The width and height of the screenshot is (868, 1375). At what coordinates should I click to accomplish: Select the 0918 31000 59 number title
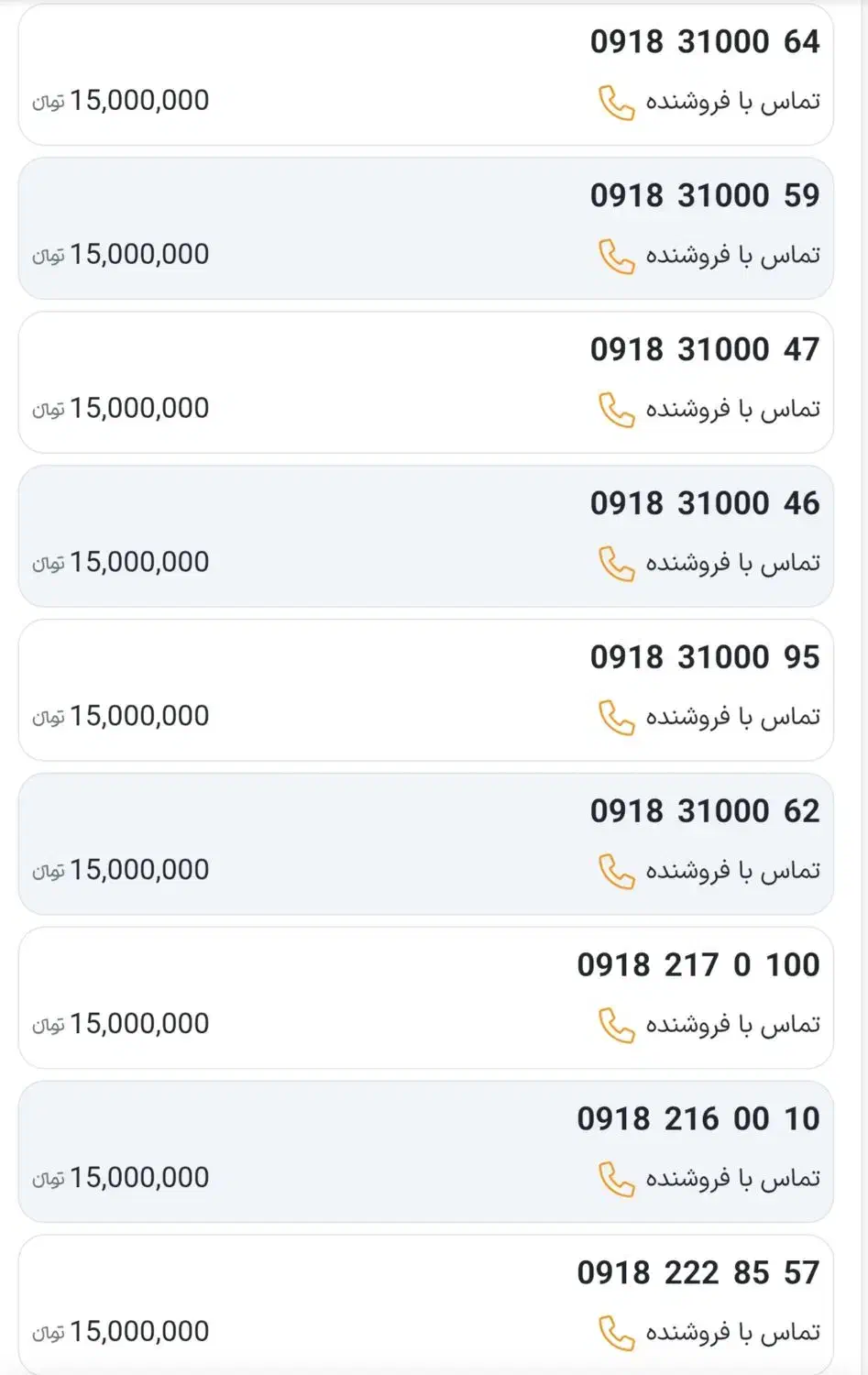pos(704,194)
